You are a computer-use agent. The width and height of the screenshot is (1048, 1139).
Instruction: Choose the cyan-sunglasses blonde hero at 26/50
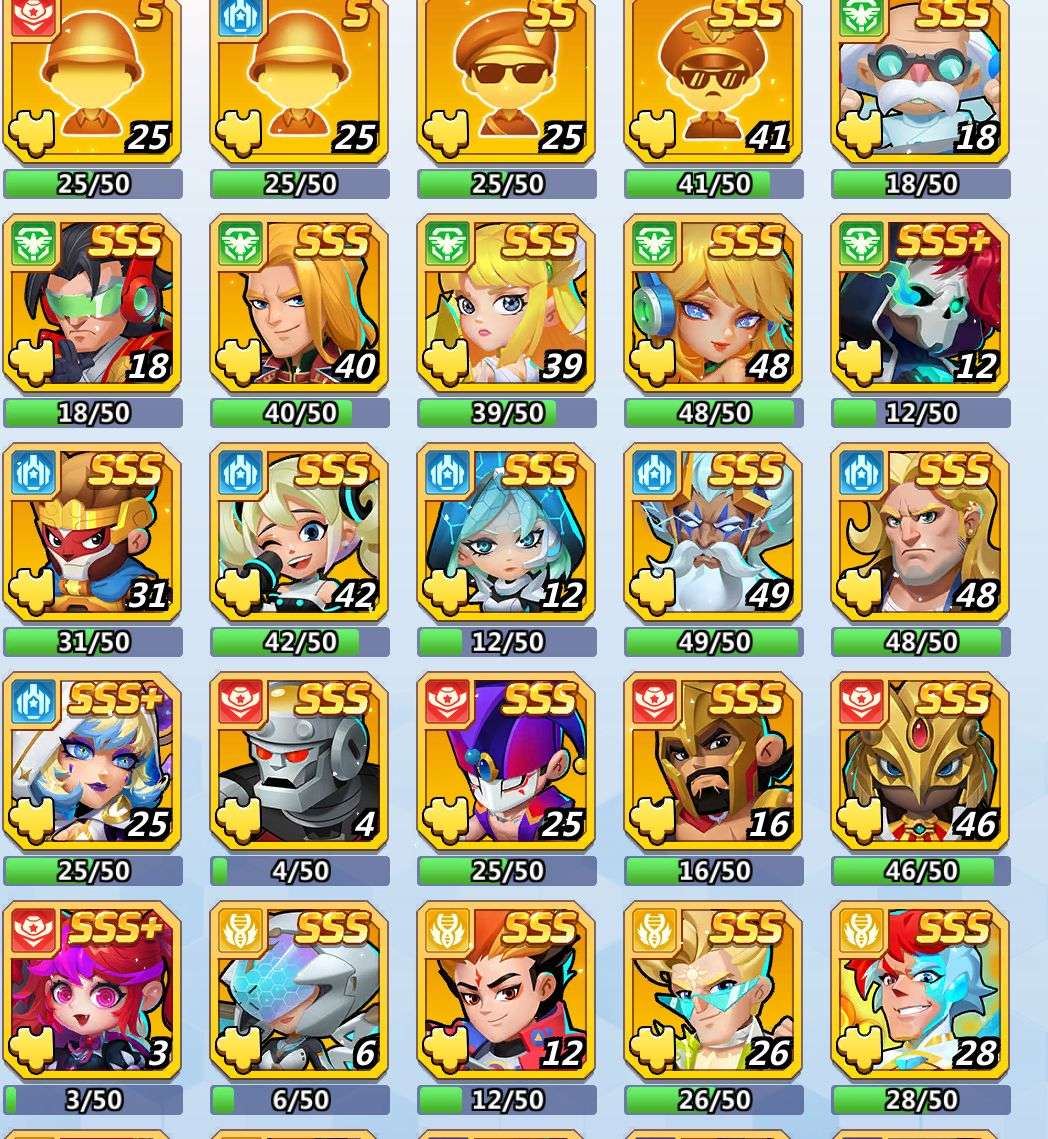pos(713,991)
